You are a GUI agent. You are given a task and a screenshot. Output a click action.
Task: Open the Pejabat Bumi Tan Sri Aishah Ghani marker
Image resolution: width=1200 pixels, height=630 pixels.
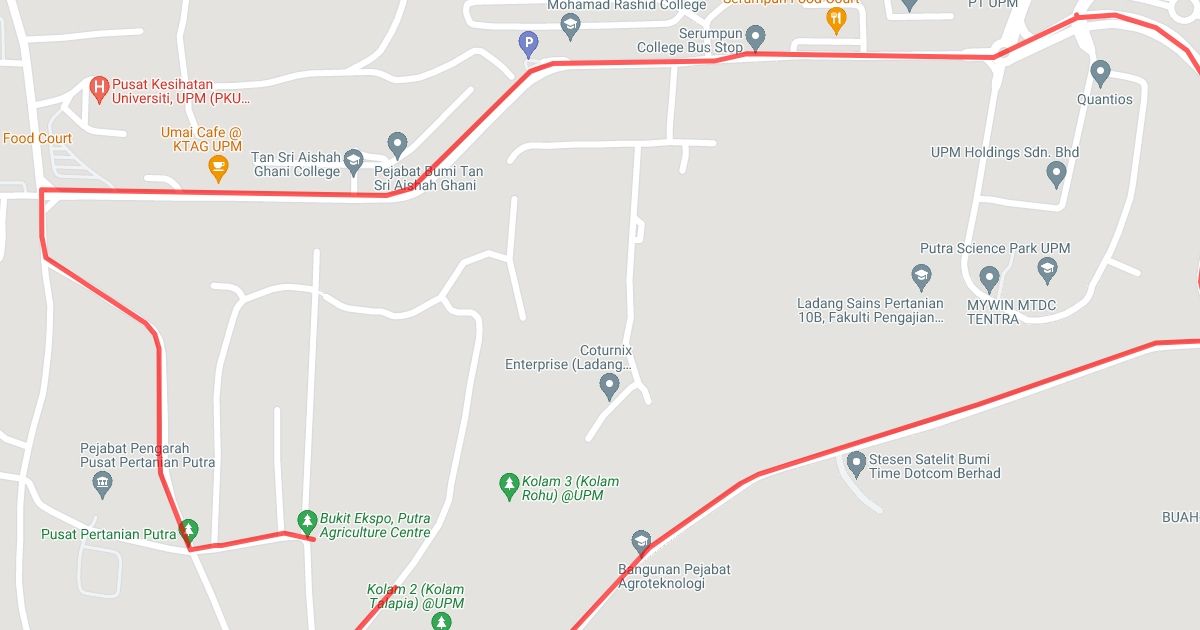(398, 143)
